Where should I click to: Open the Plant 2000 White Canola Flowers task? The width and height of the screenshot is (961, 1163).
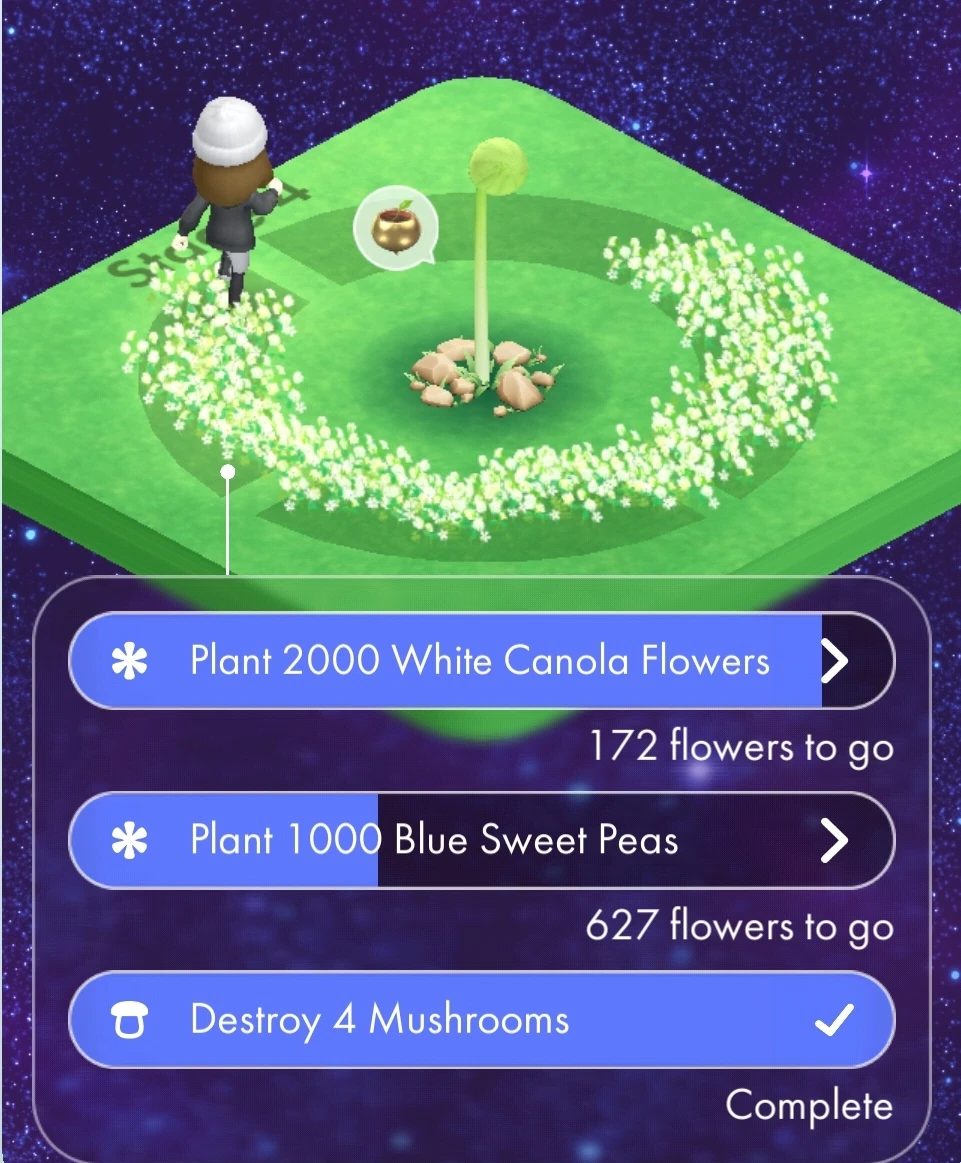(480, 661)
